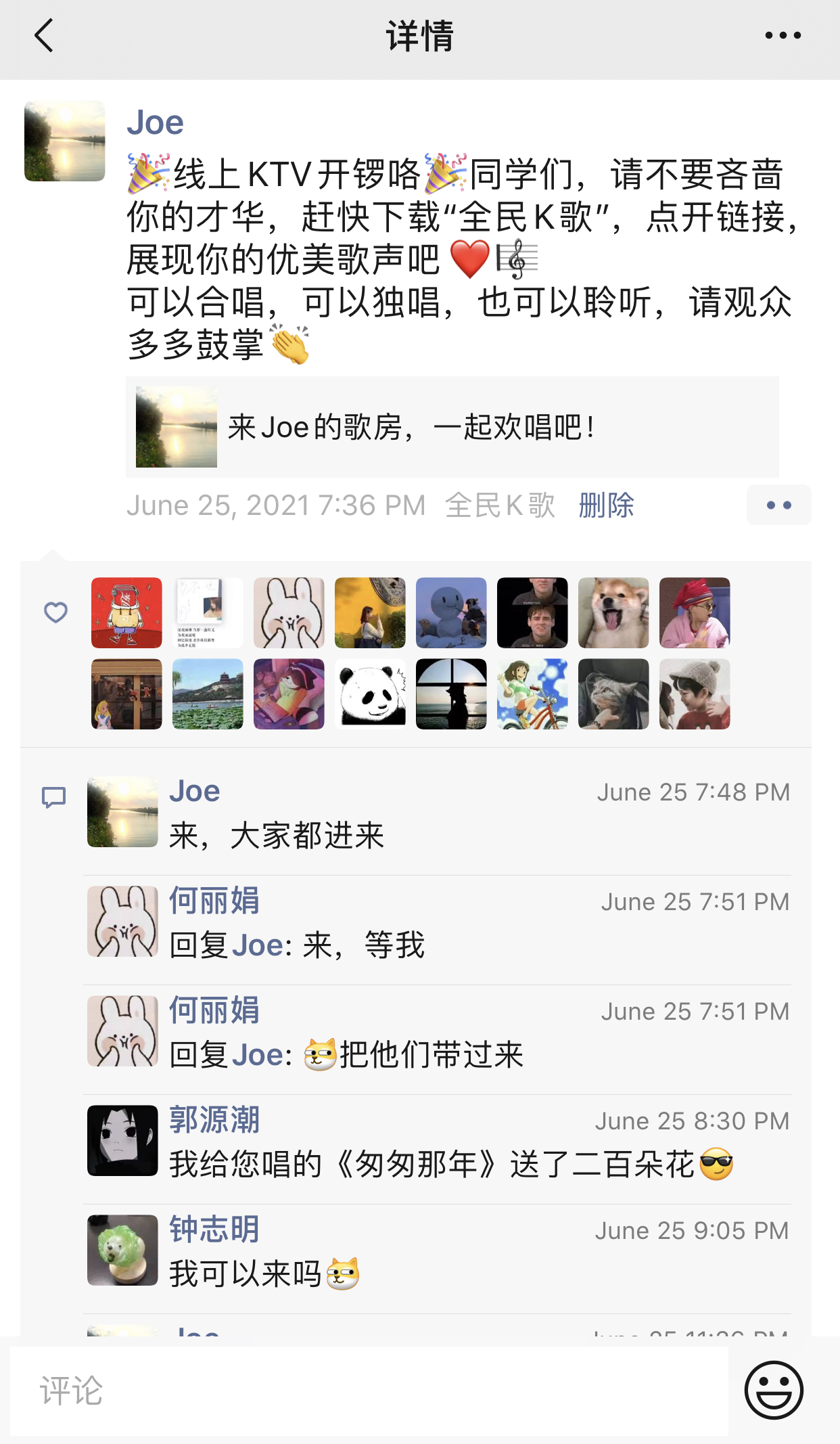Tap the comment field 评论
The image size is (840, 1444).
tap(369, 1391)
